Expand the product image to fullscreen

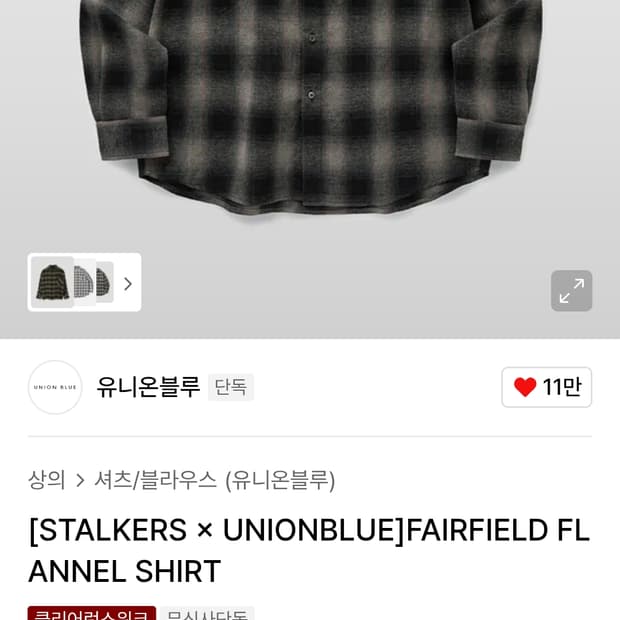571,291
